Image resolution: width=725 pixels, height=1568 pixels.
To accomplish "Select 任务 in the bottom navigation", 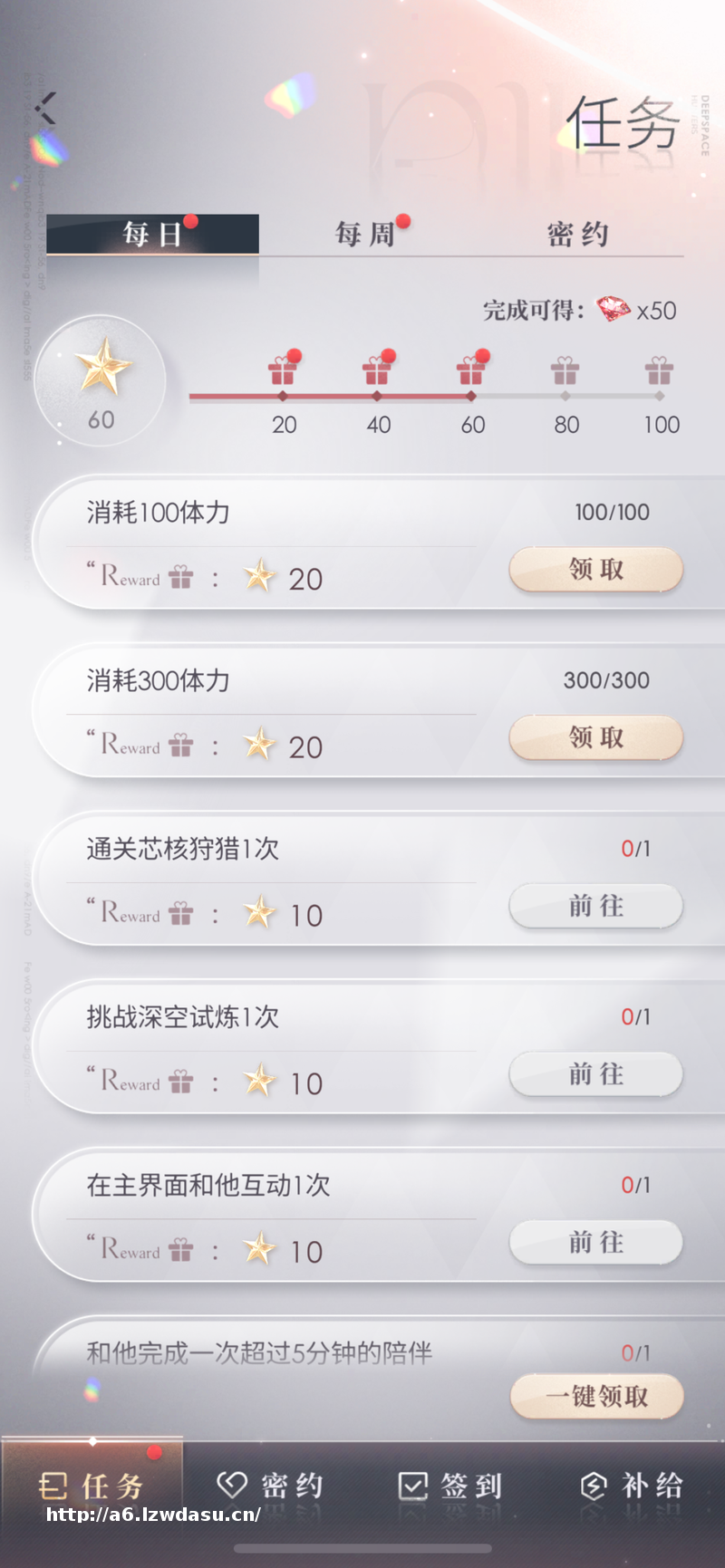I will [x=92, y=1486].
